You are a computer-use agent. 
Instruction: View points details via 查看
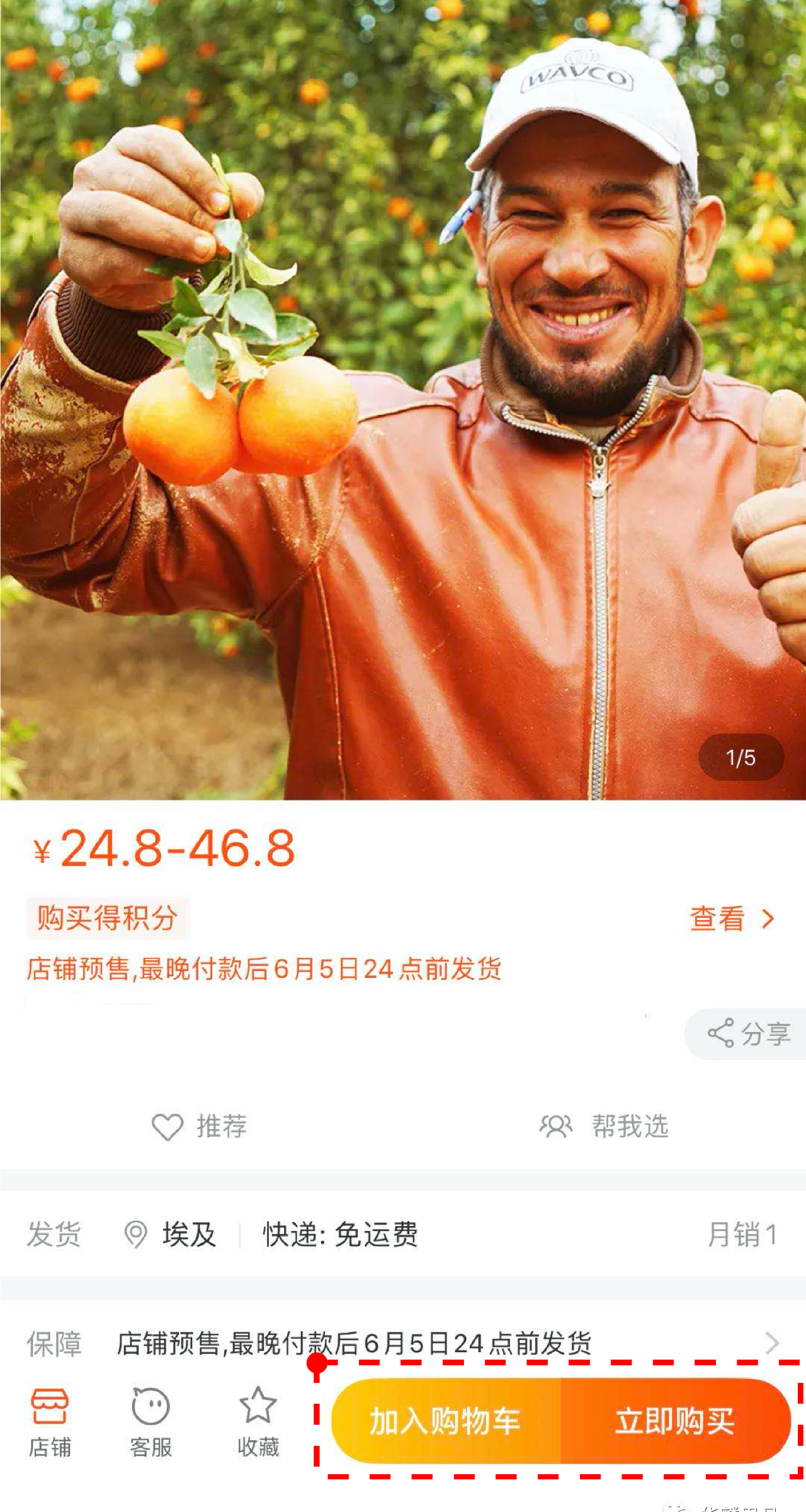tap(732, 919)
